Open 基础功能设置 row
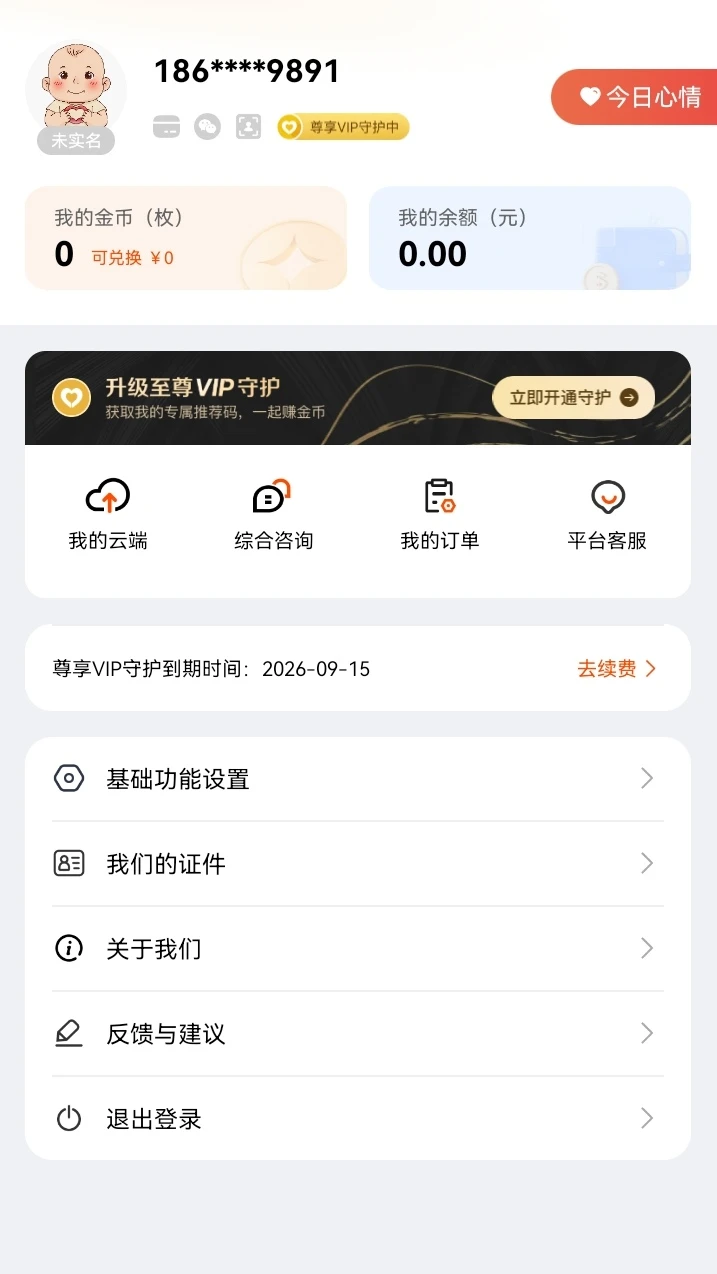 tap(358, 779)
